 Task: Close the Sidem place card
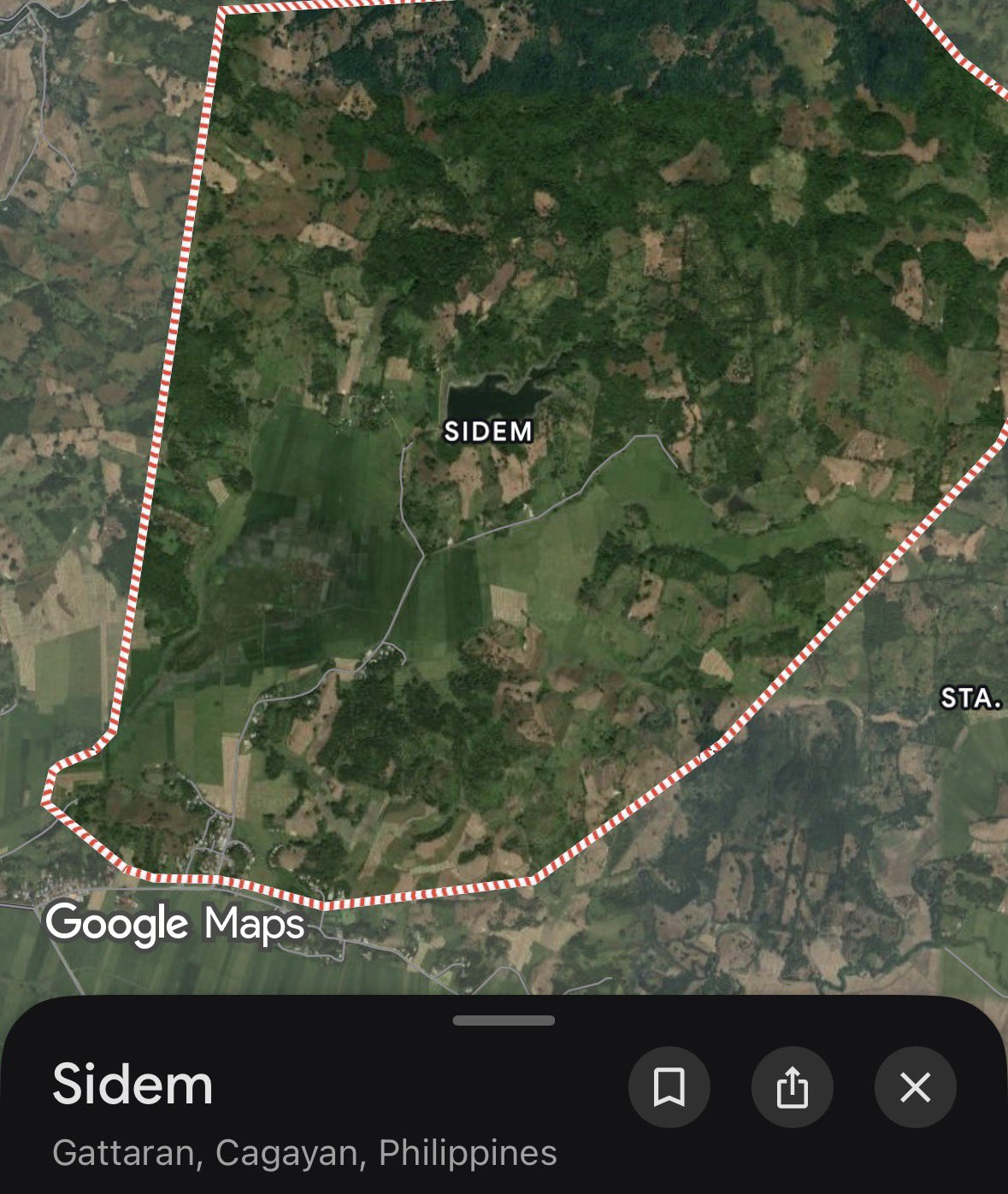click(x=915, y=1088)
